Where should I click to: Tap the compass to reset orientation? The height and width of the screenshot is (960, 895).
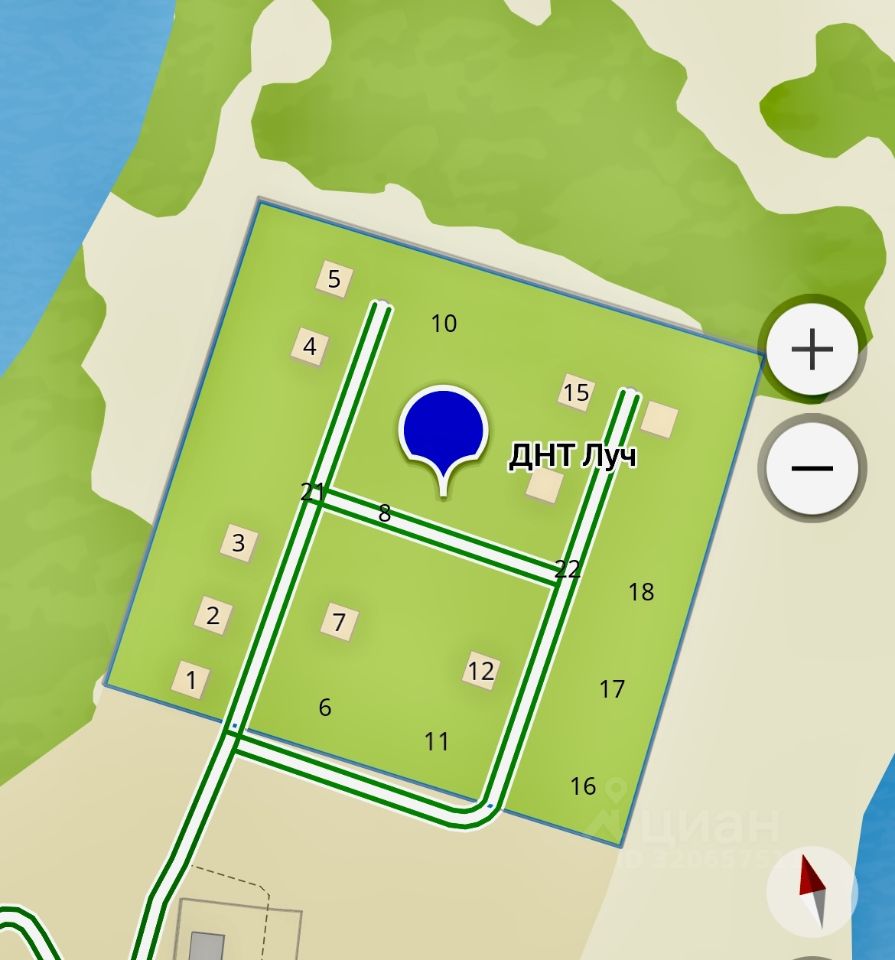click(x=812, y=891)
